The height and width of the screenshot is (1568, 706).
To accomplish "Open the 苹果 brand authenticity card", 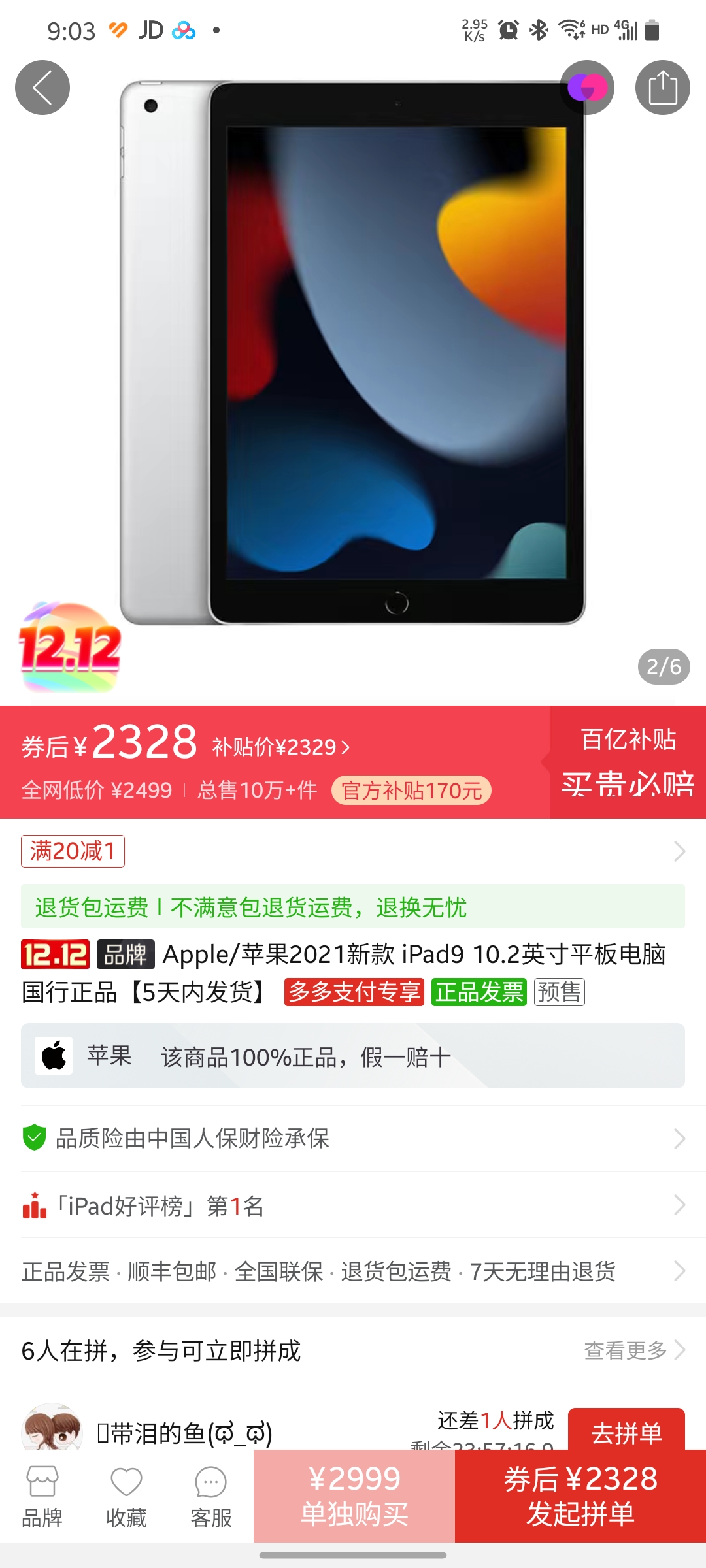I will [x=353, y=1056].
